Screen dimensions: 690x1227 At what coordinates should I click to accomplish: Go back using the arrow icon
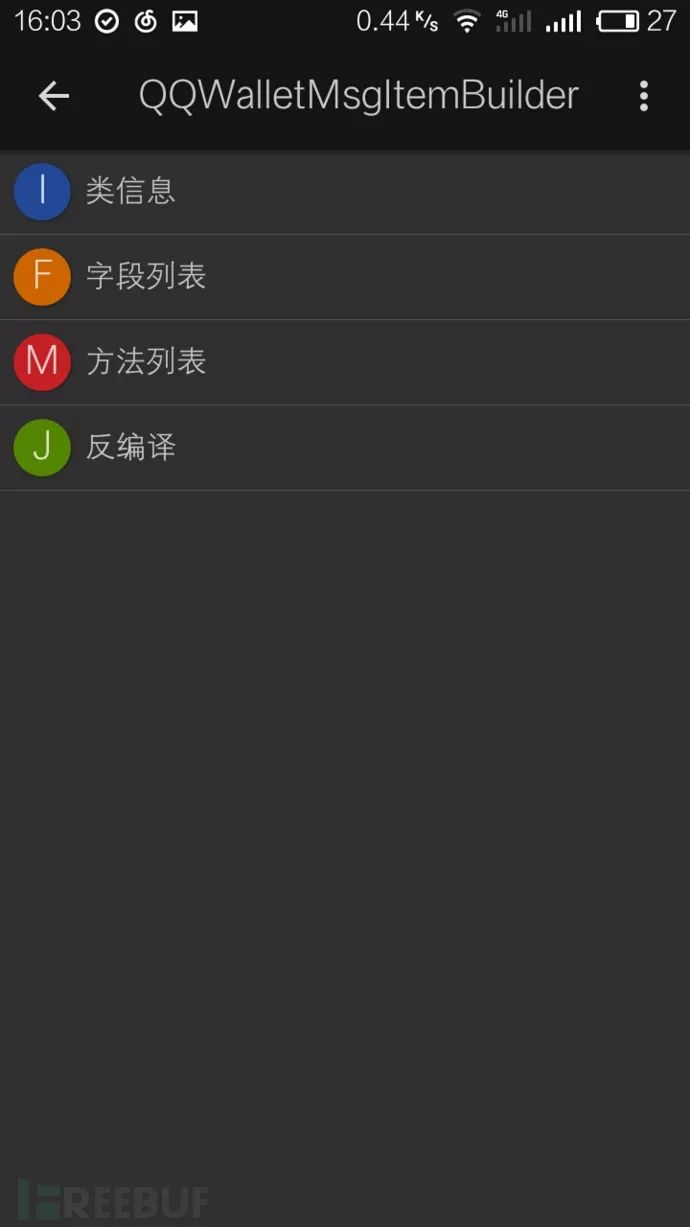tap(54, 96)
